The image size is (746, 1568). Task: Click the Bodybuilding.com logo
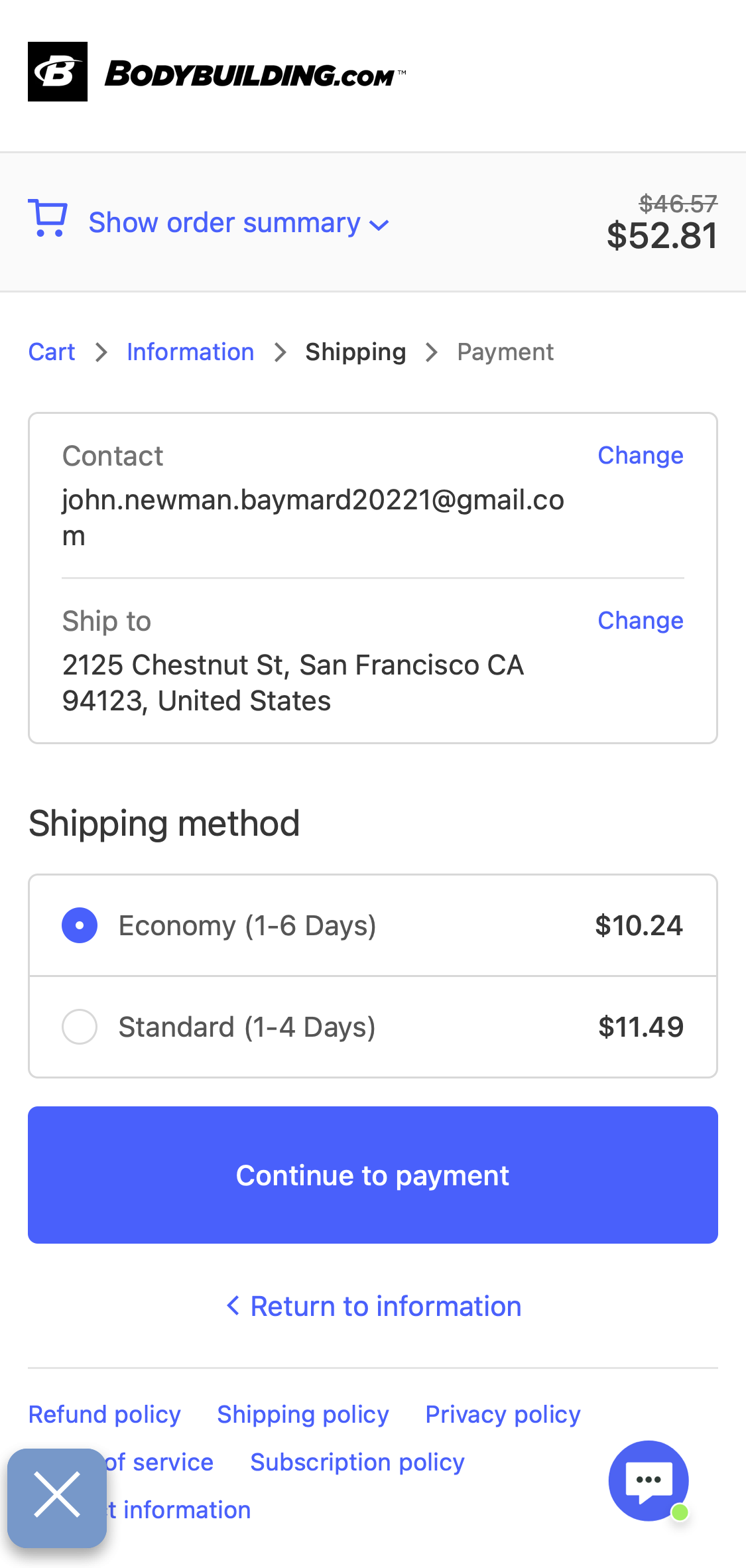(x=219, y=71)
